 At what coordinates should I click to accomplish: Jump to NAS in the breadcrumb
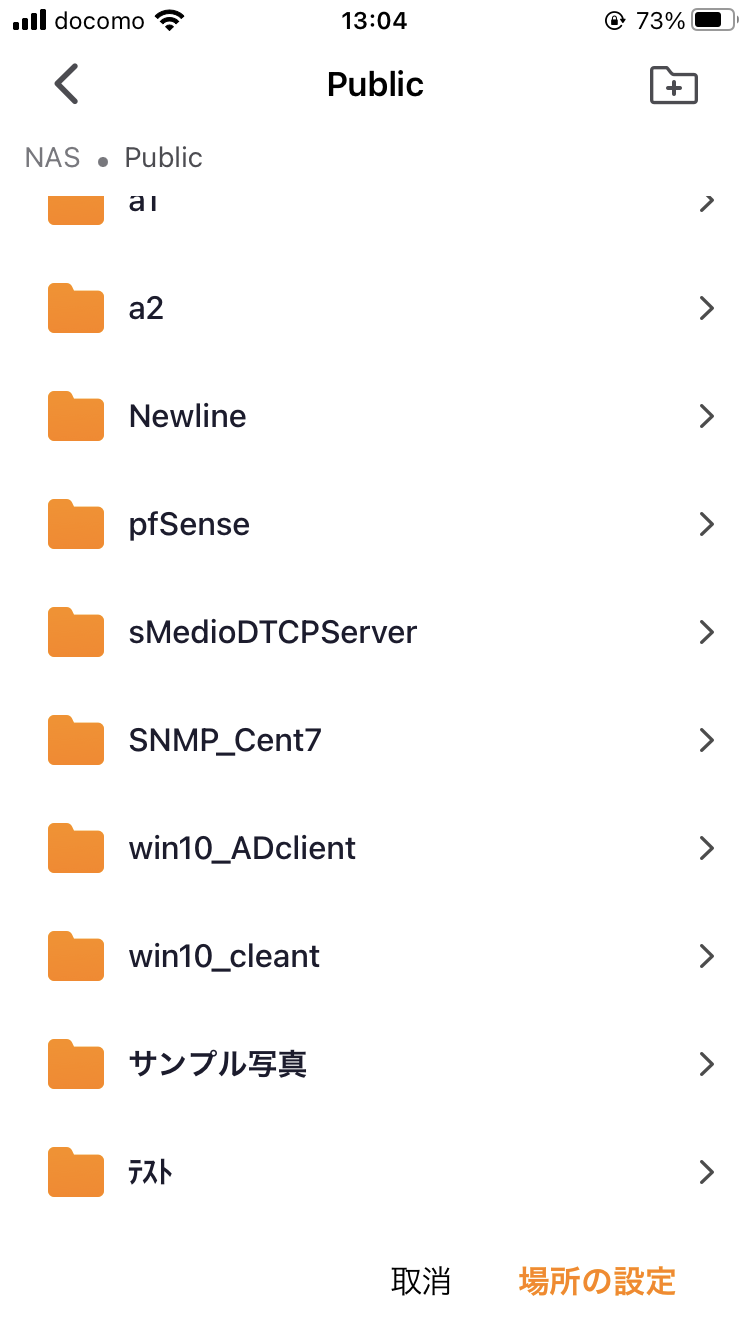(52, 158)
